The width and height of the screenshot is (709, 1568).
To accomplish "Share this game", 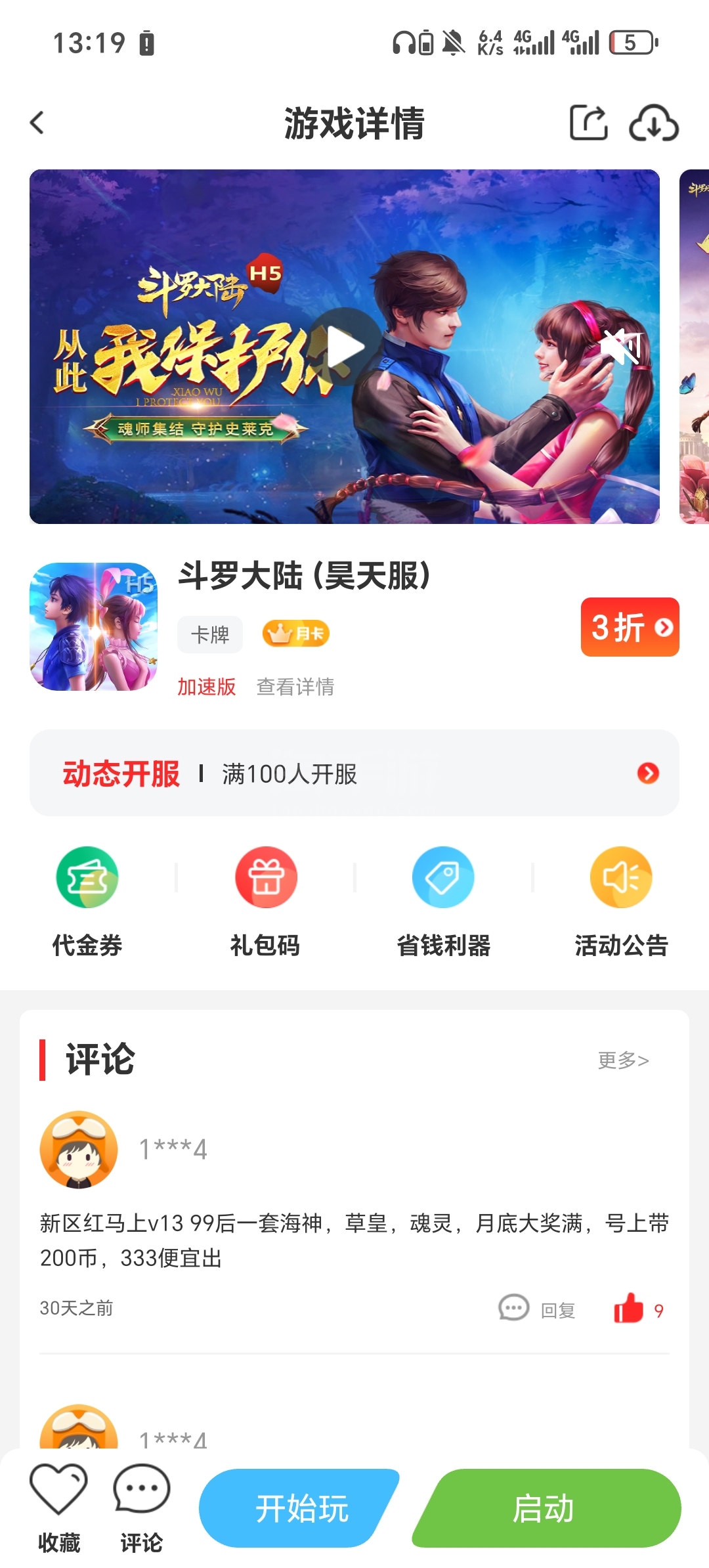I will point(588,123).
